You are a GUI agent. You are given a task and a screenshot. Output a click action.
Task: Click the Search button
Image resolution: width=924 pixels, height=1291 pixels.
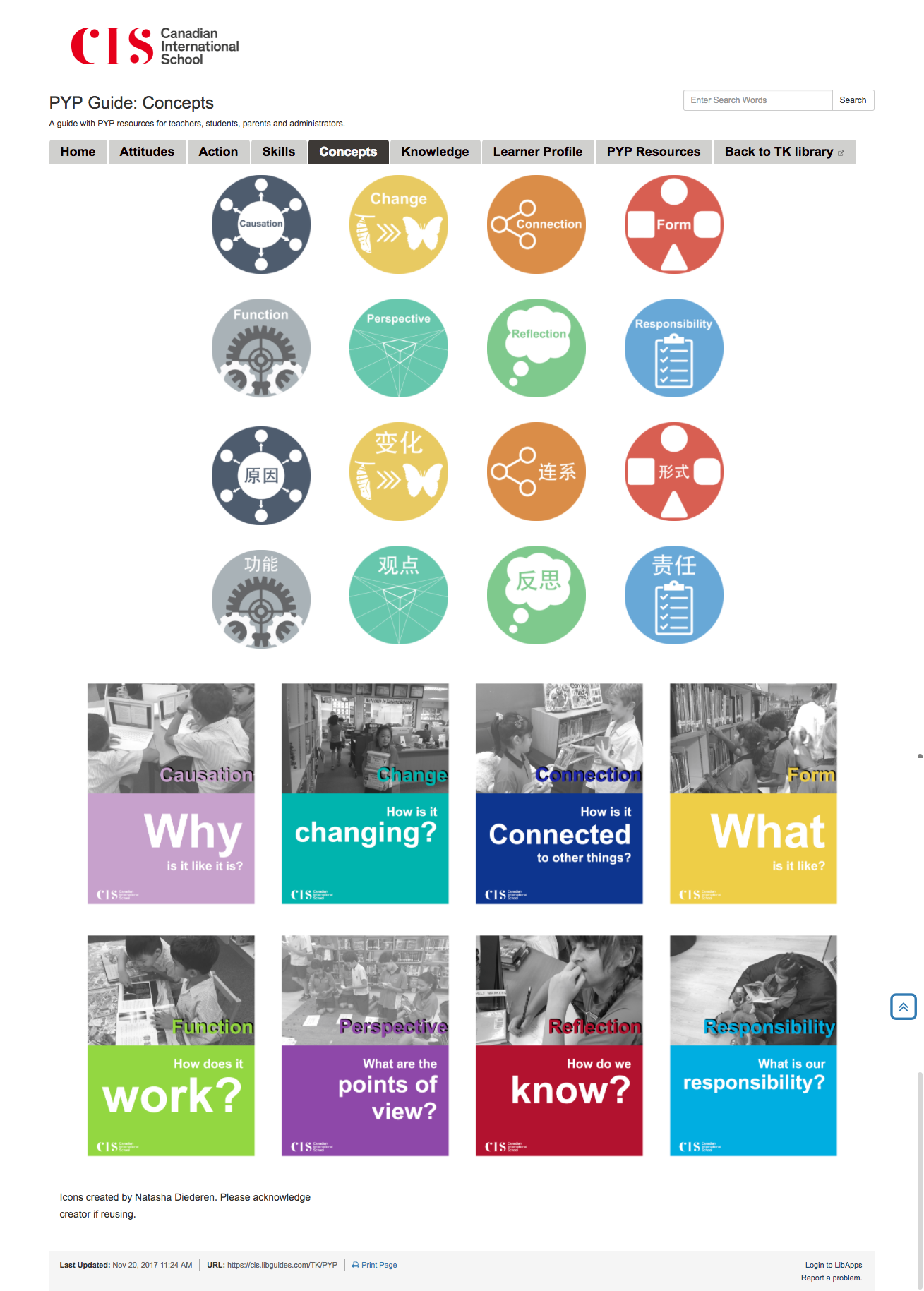click(853, 100)
